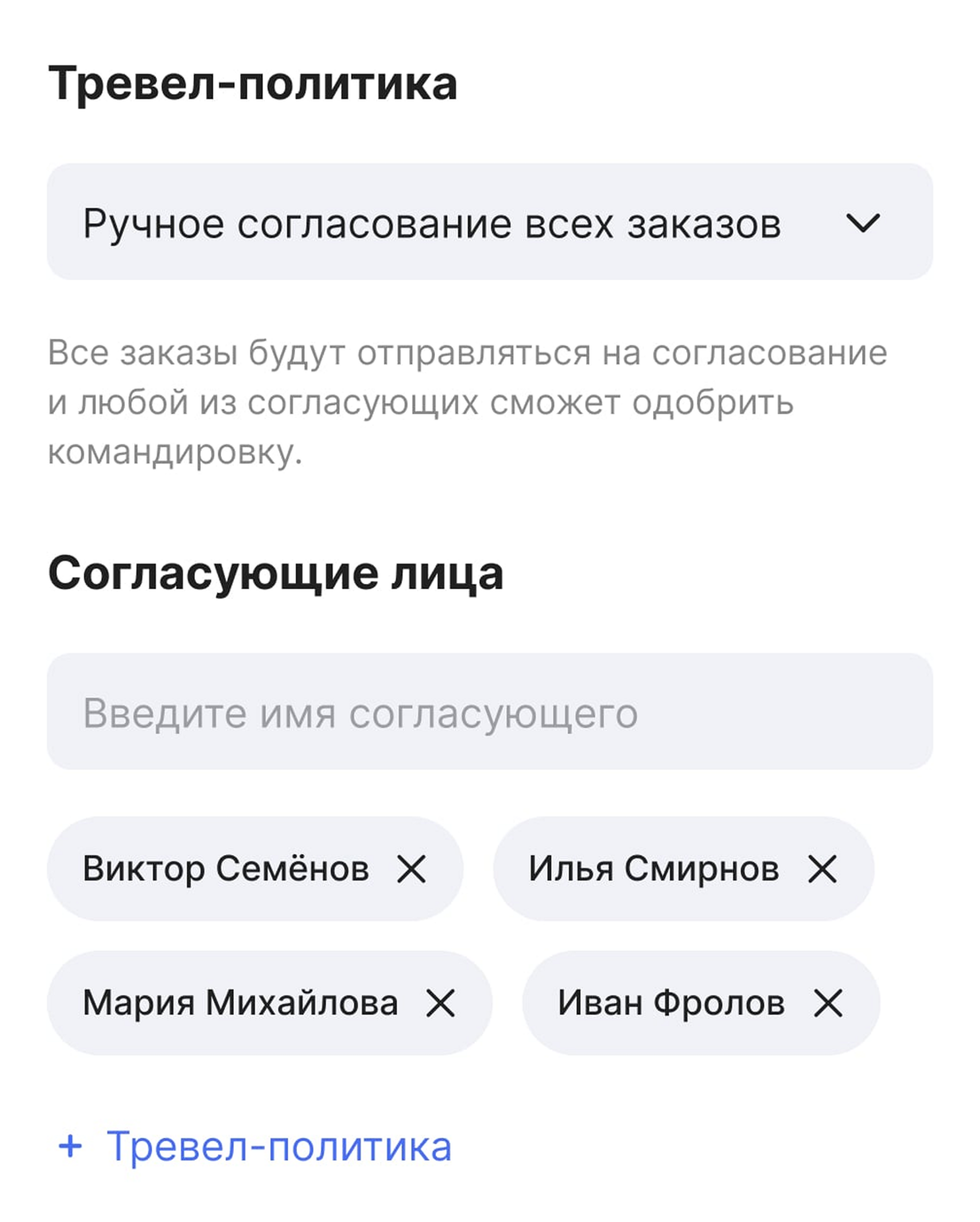Remove Иван Фролов from approvers

[828, 1003]
